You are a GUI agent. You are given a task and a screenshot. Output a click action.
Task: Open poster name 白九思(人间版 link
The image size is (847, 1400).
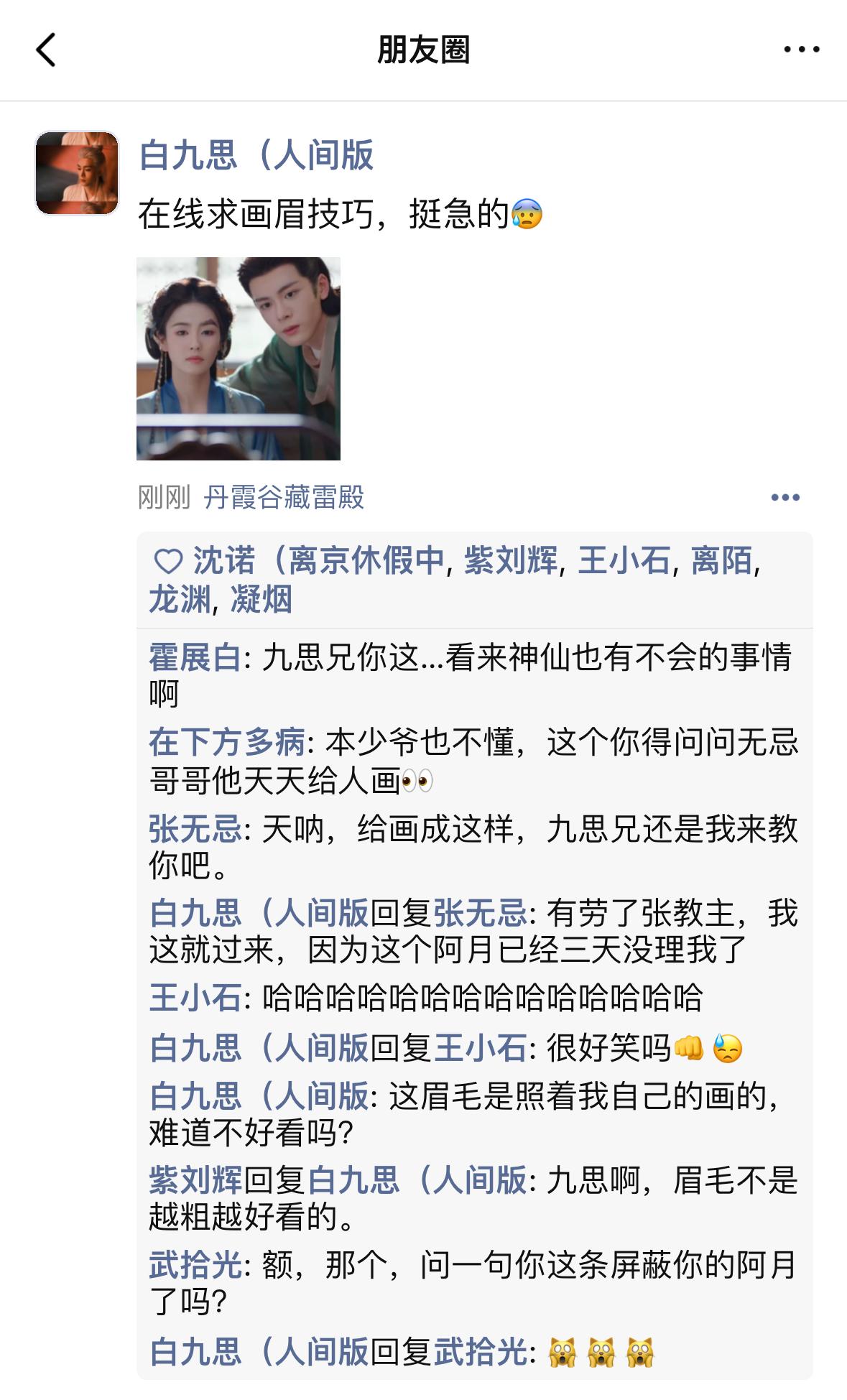(256, 154)
